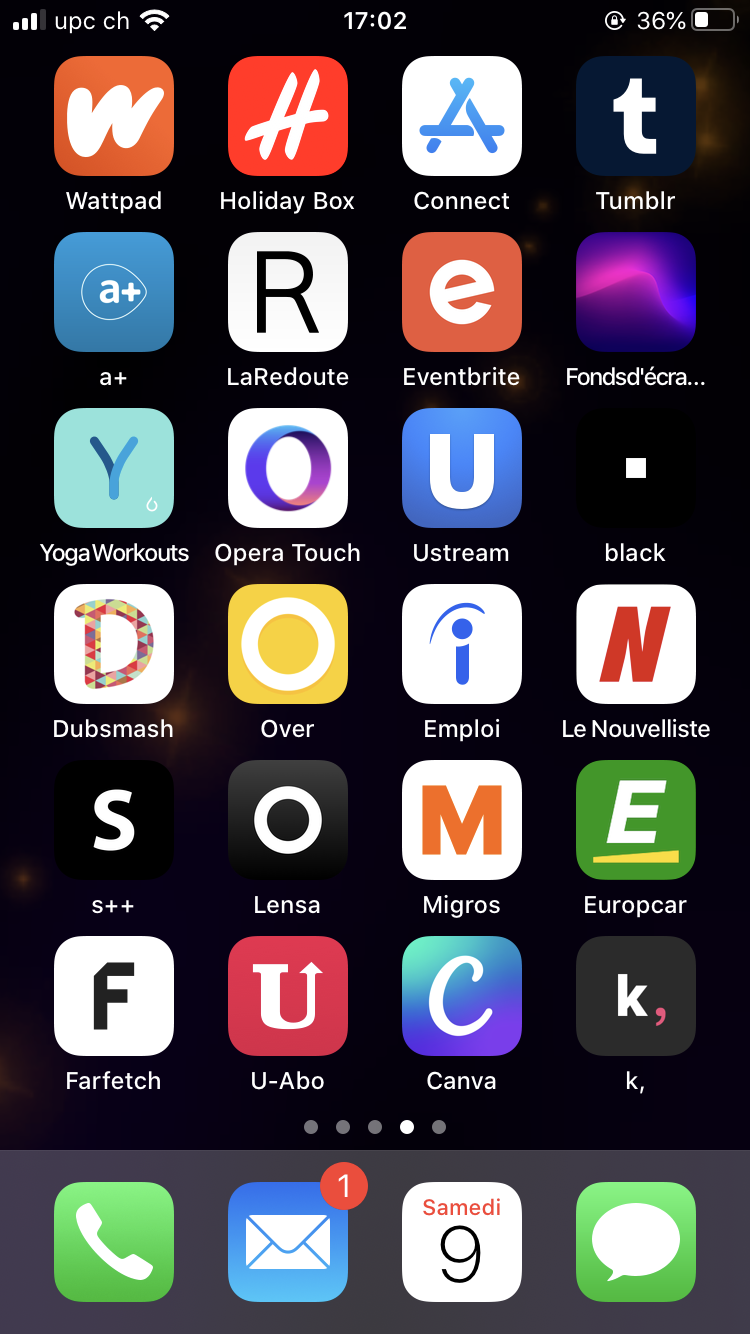Launch Opera Touch browser
750x1334 pixels.
coord(288,468)
